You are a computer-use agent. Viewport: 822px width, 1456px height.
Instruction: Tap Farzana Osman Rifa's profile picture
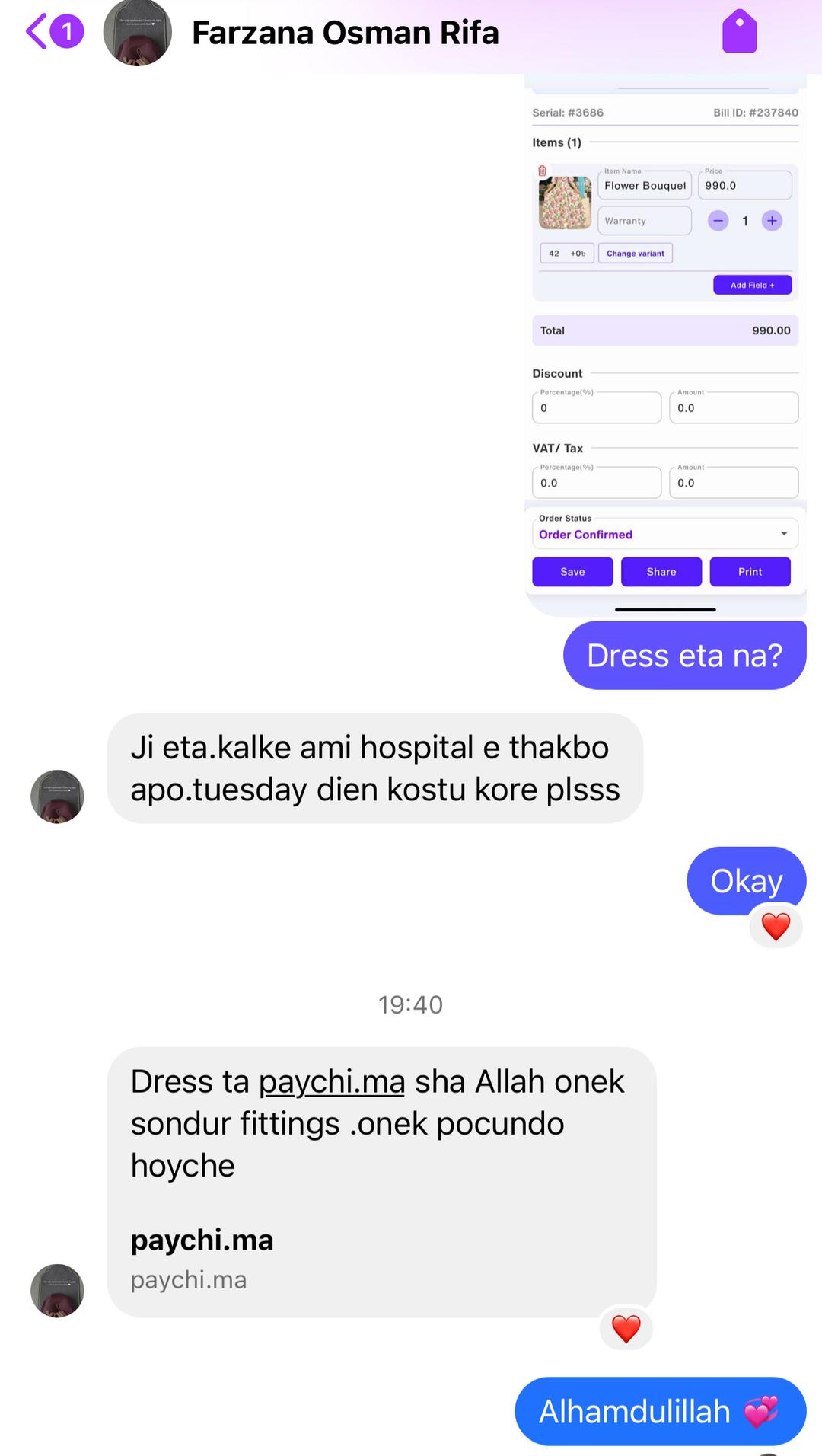(138, 34)
